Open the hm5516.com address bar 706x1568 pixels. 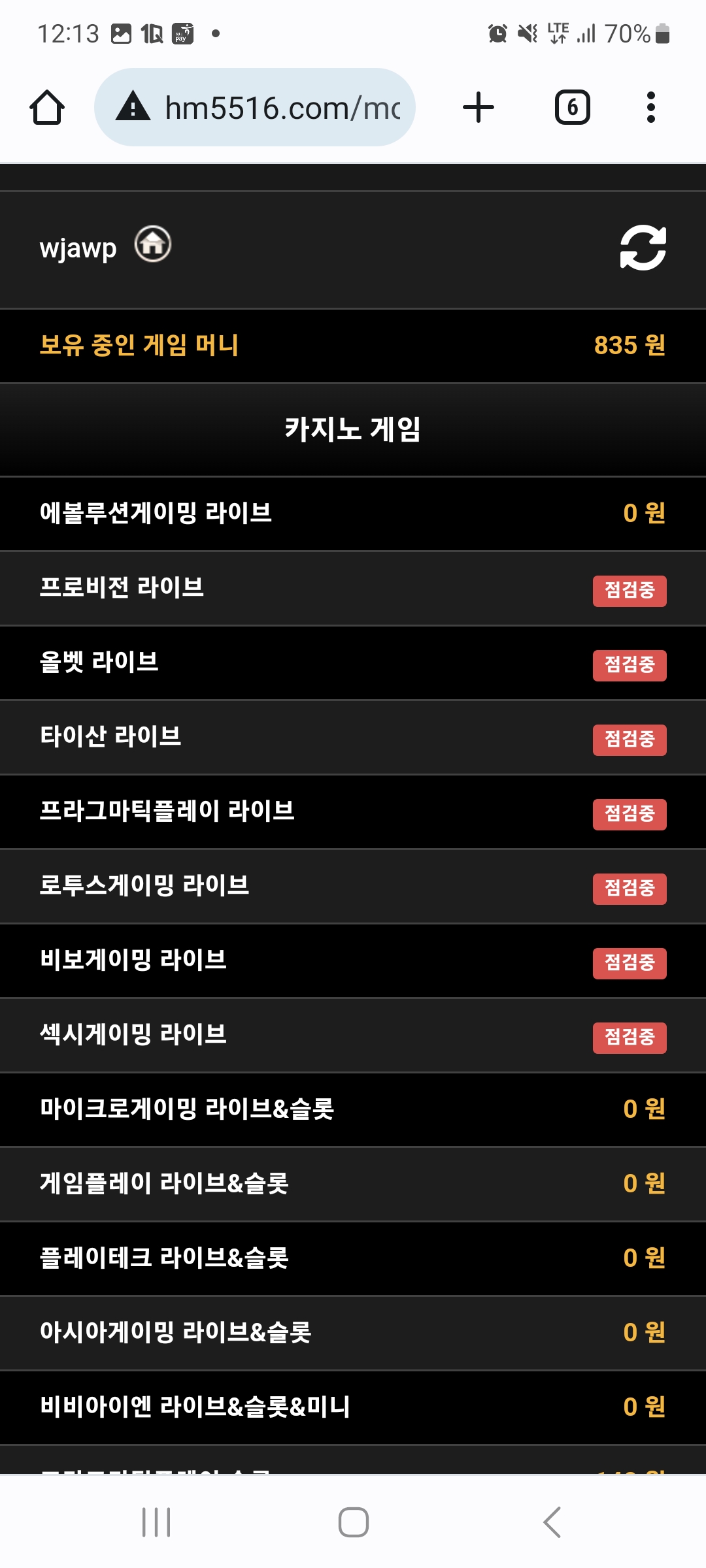255,107
